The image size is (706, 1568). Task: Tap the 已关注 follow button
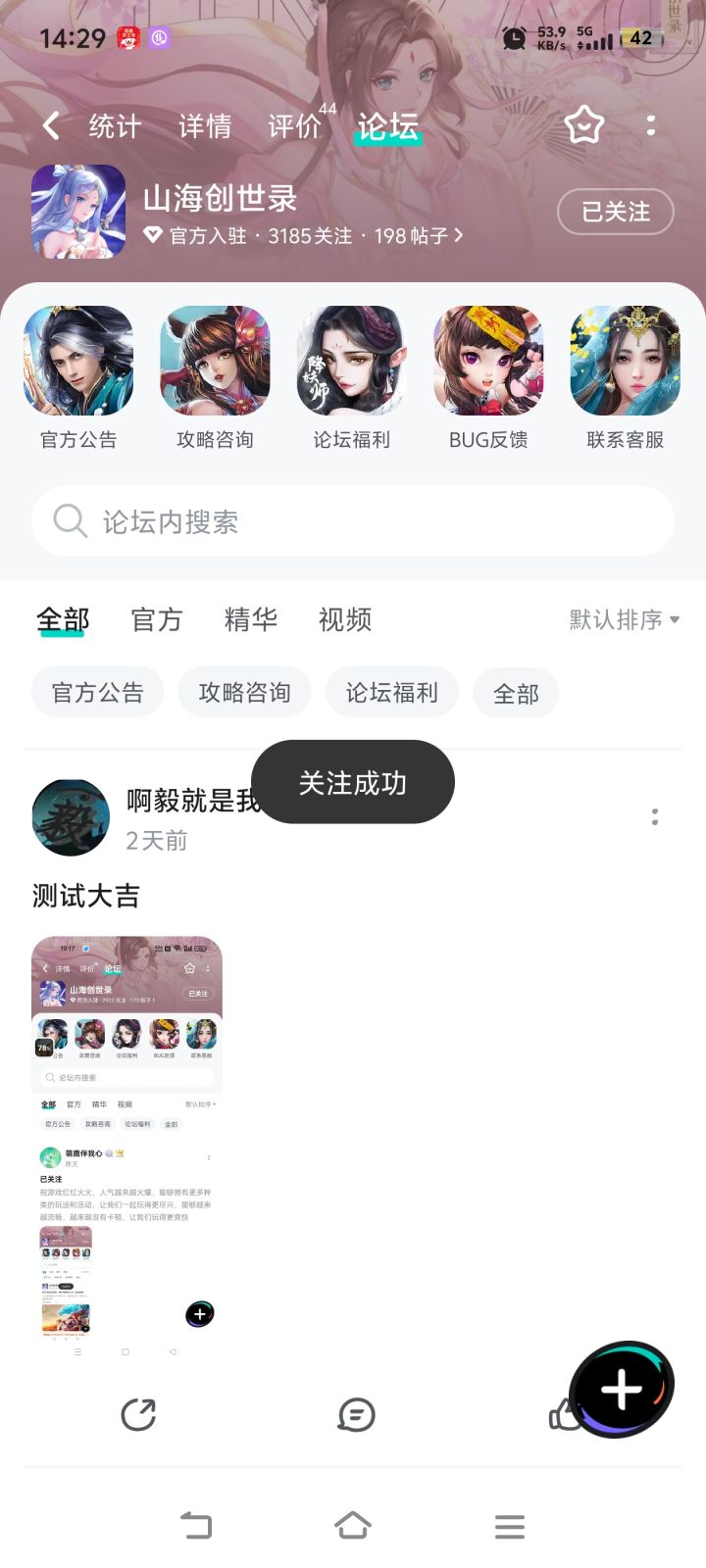(x=616, y=212)
